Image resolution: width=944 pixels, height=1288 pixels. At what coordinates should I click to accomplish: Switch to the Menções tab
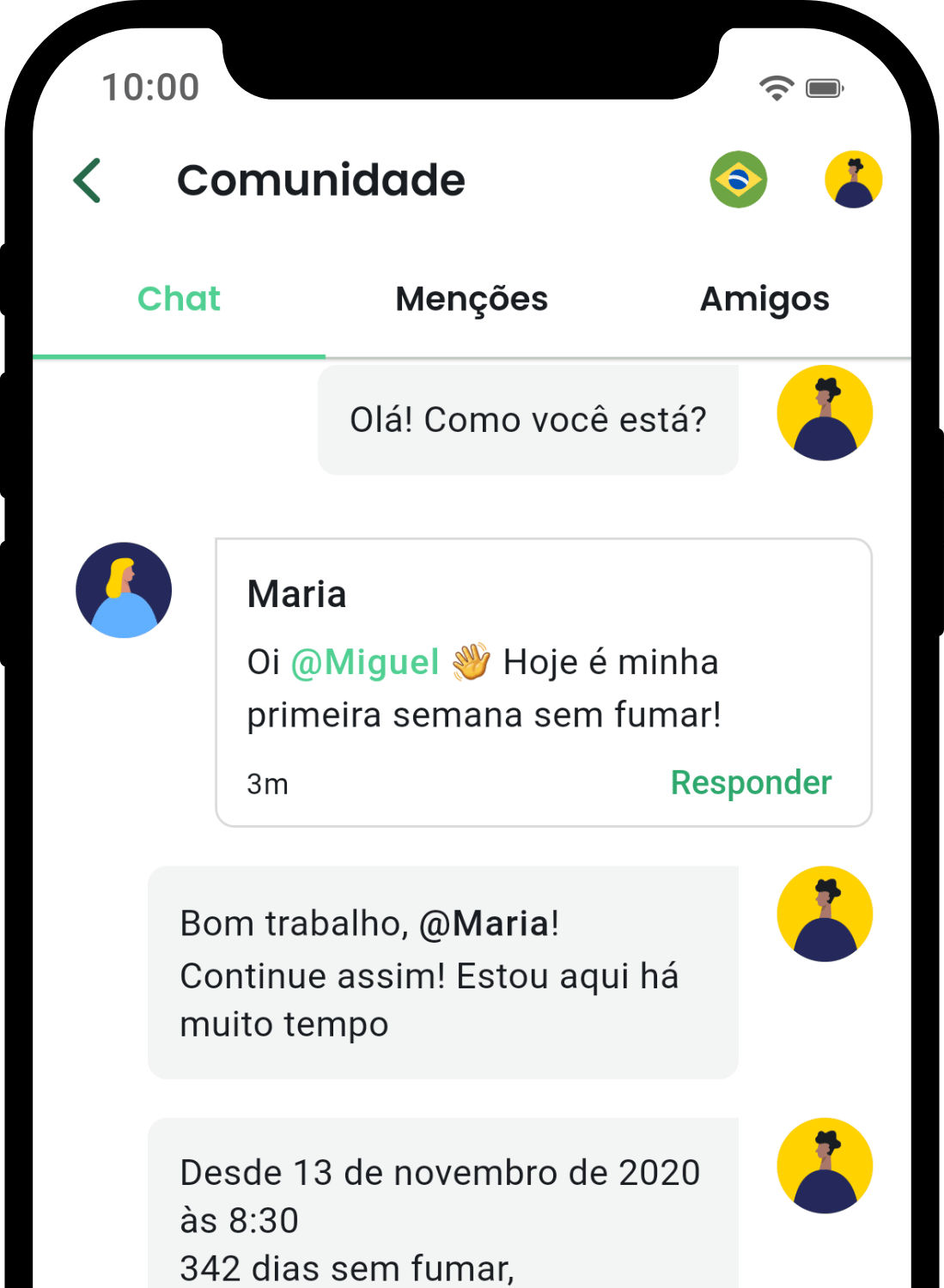[x=471, y=299]
